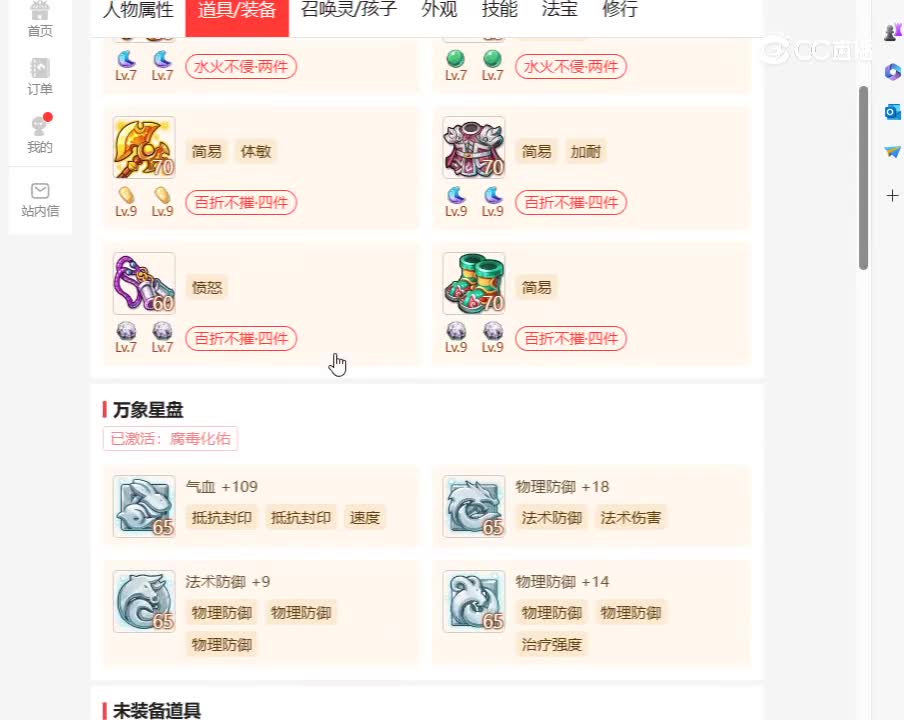Open 订单 in the sidebar

[x=40, y=76]
